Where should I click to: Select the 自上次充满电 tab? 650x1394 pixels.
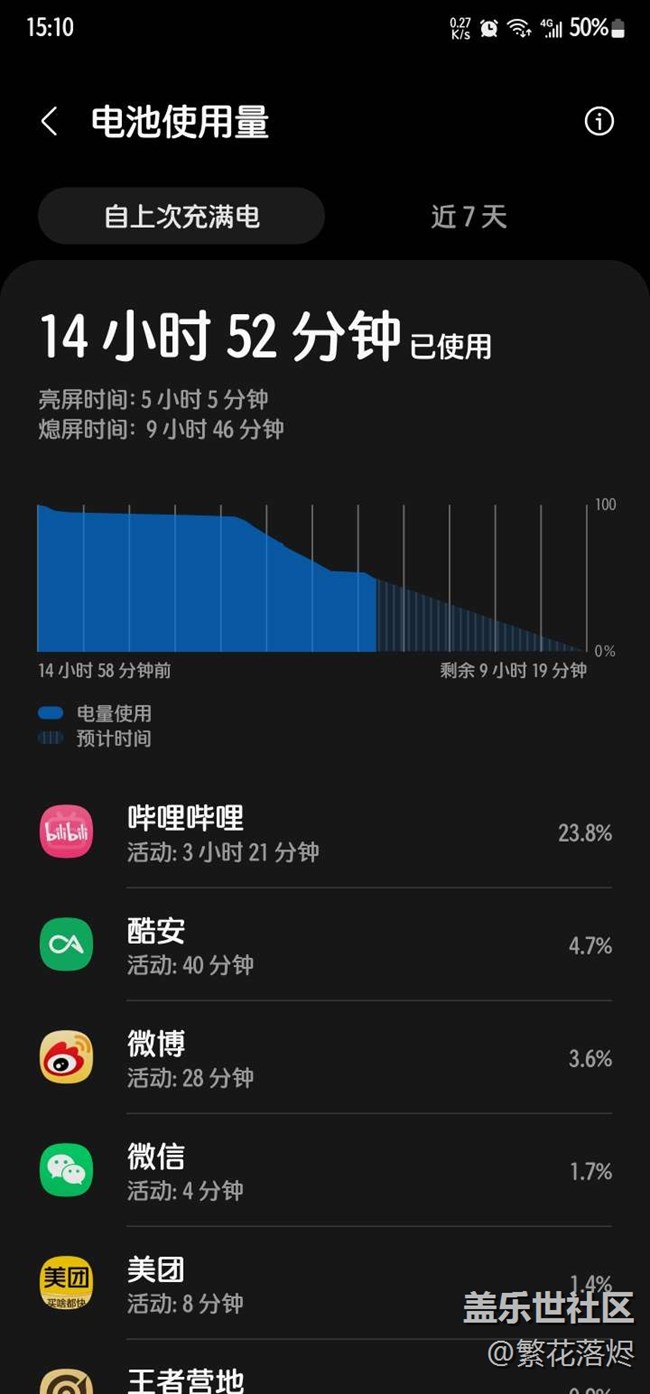tap(182, 216)
